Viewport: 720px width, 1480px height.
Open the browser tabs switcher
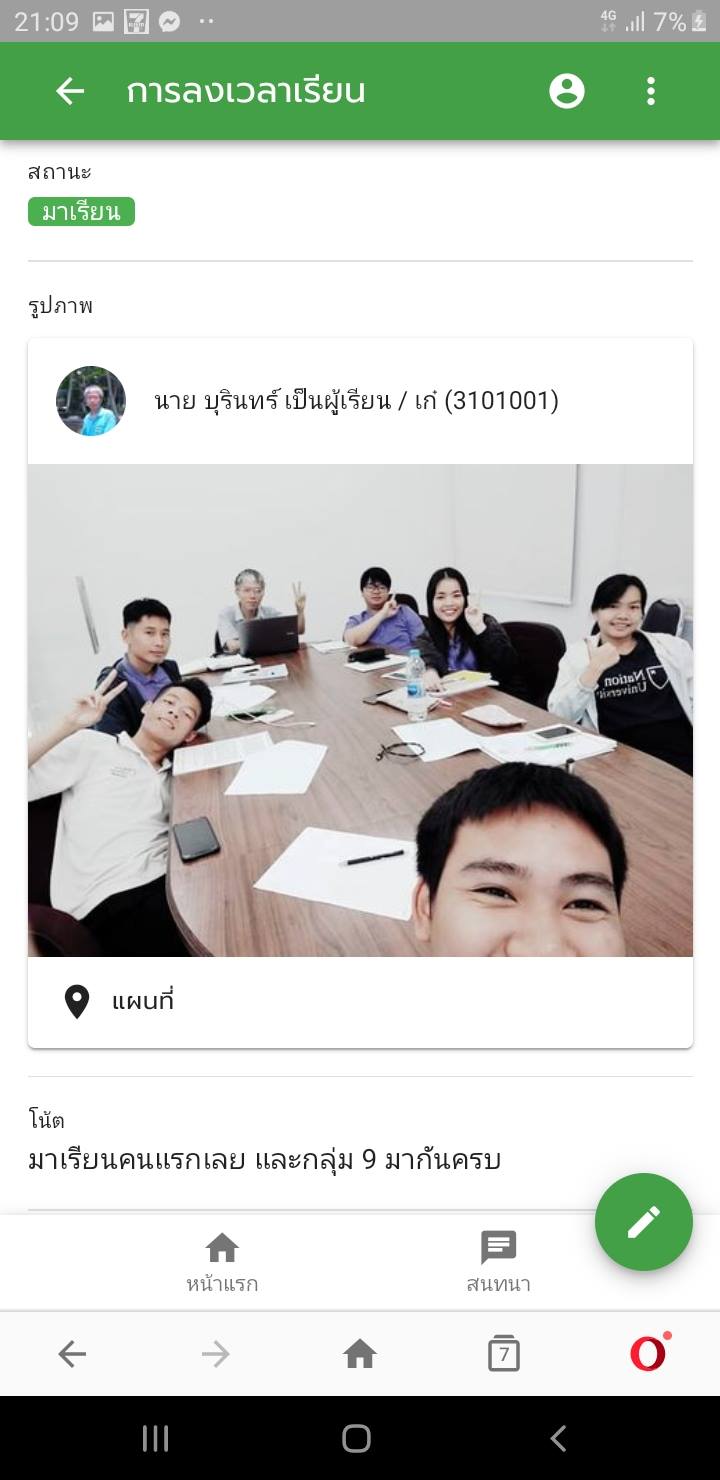pos(503,1354)
